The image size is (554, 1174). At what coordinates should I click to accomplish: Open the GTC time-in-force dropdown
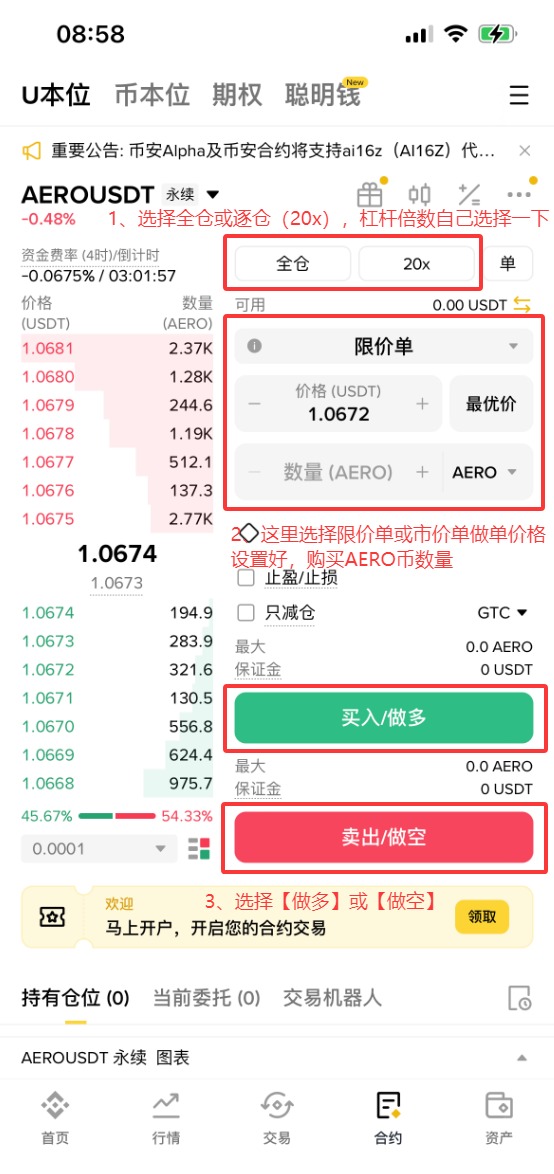point(503,612)
